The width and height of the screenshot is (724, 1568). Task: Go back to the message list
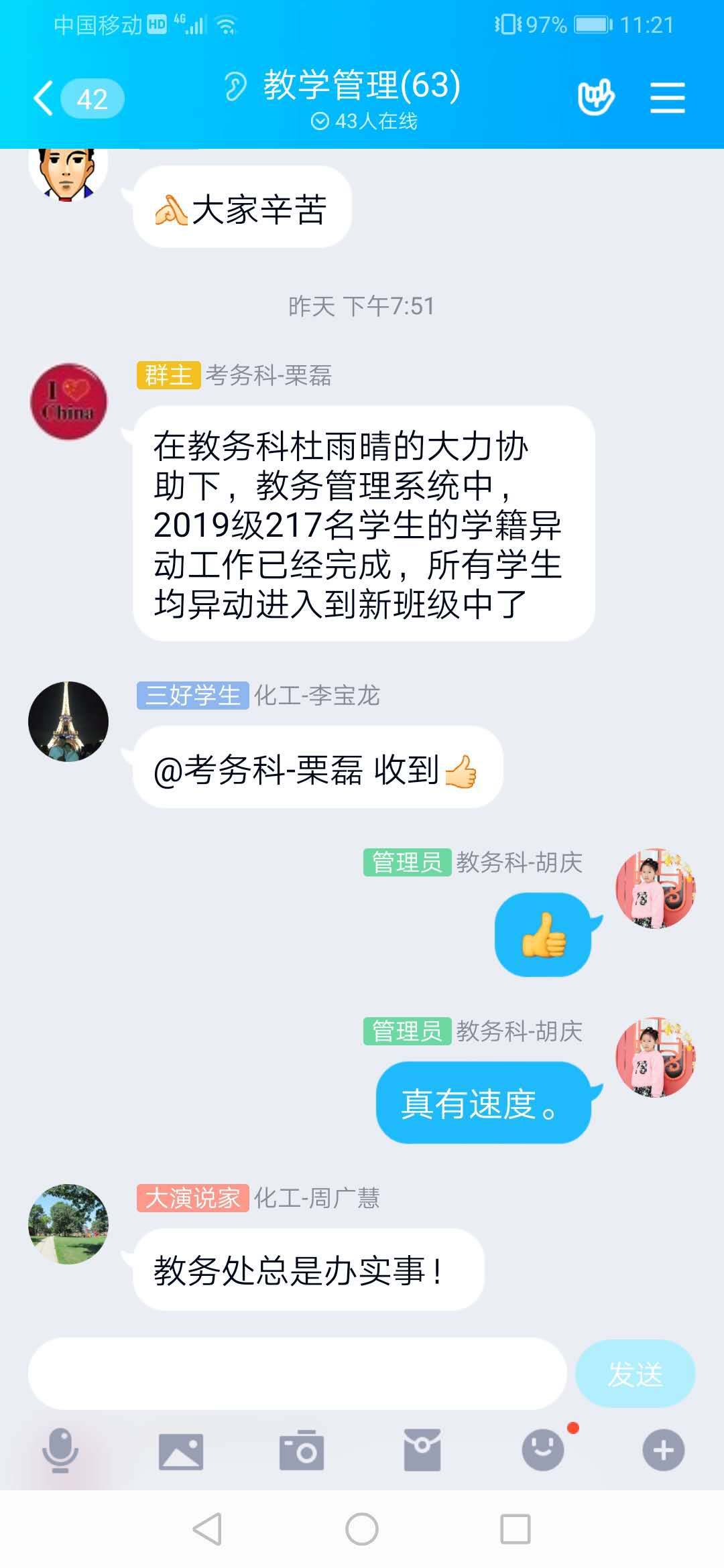44,99
